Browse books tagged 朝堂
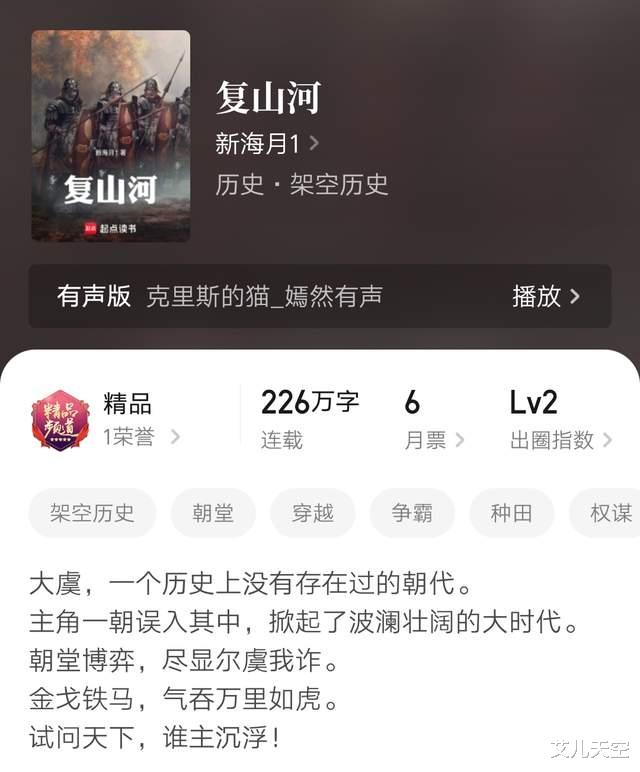 213,513
